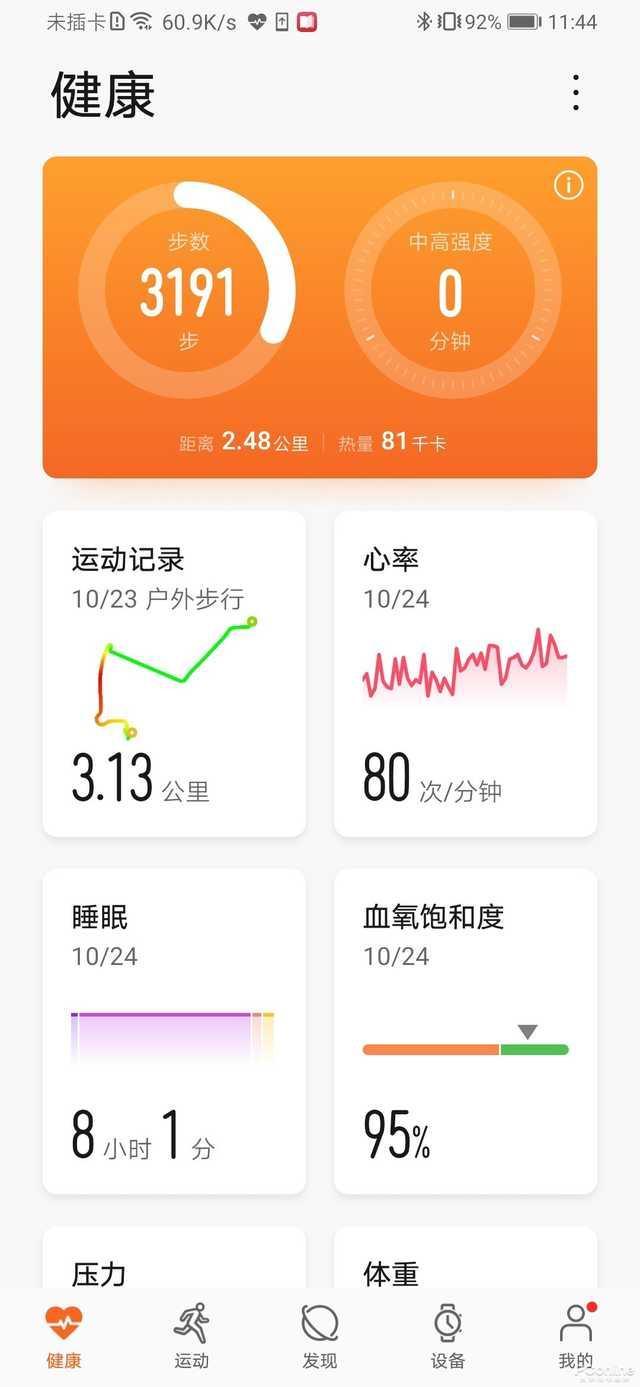
Task: Select the 健康 tab in bottom navigation
Action: click(64, 1336)
